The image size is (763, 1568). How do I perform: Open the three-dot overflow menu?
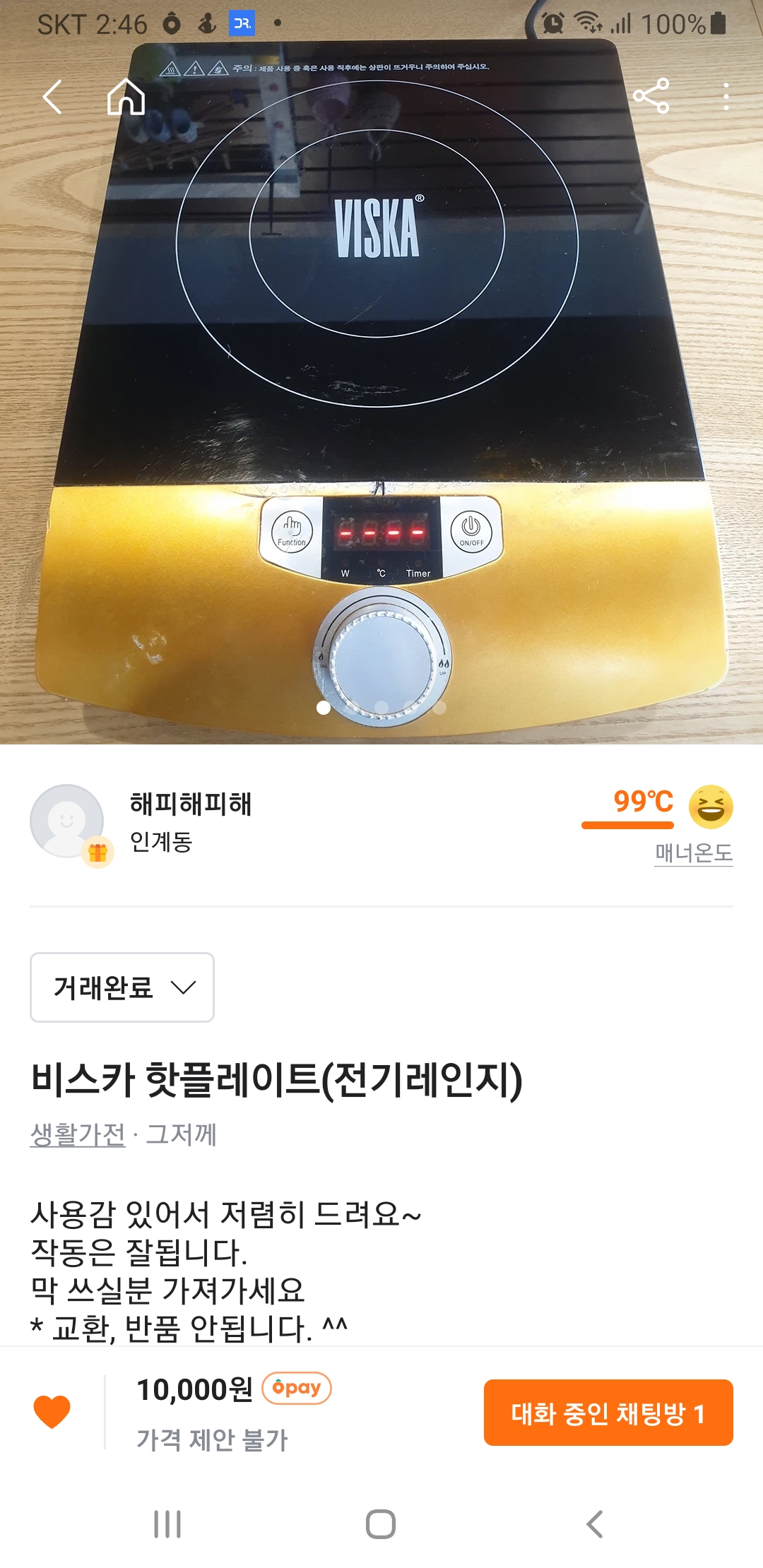(x=726, y=97)
